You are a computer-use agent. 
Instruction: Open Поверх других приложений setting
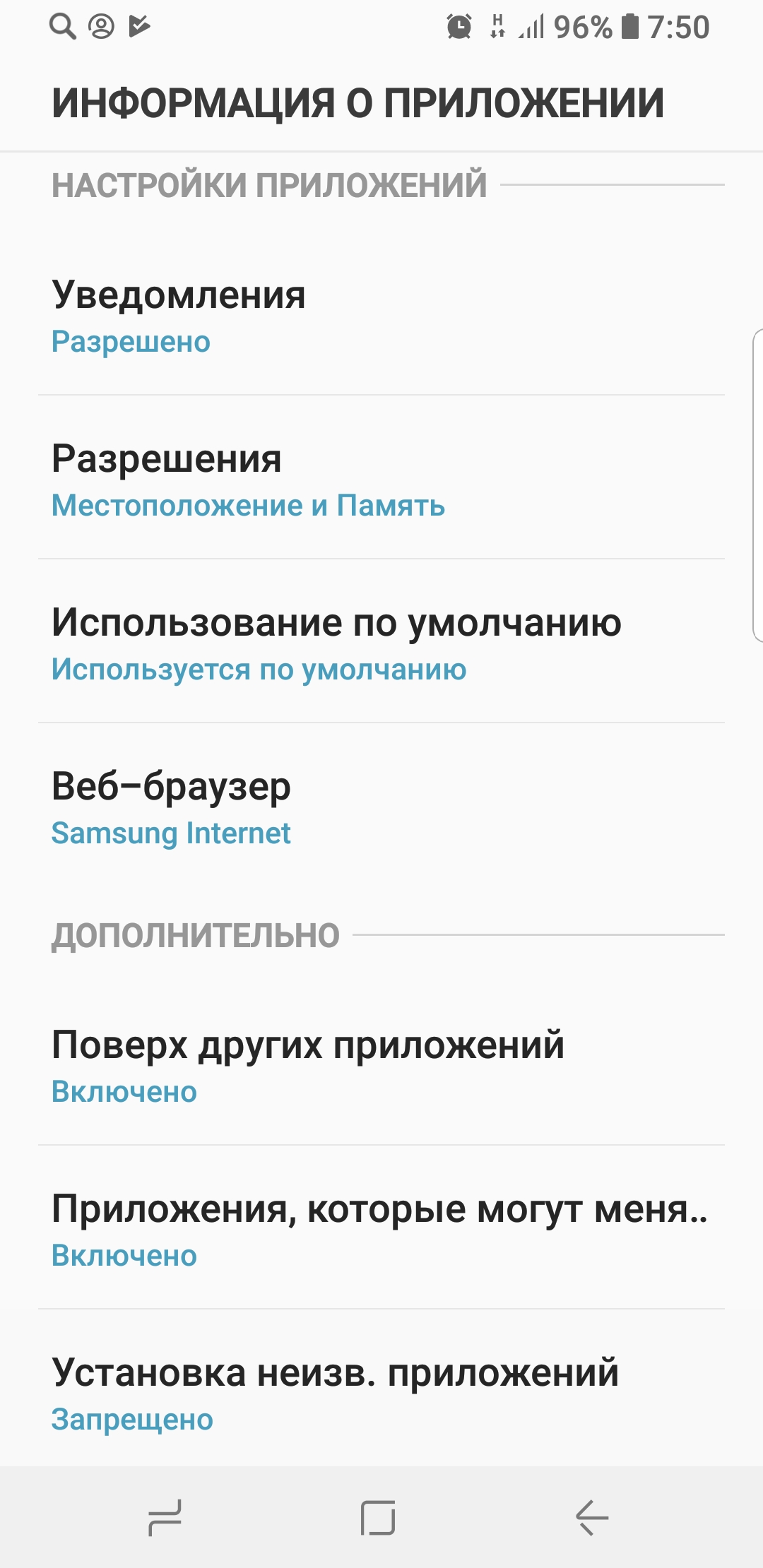click(381, 1064)
